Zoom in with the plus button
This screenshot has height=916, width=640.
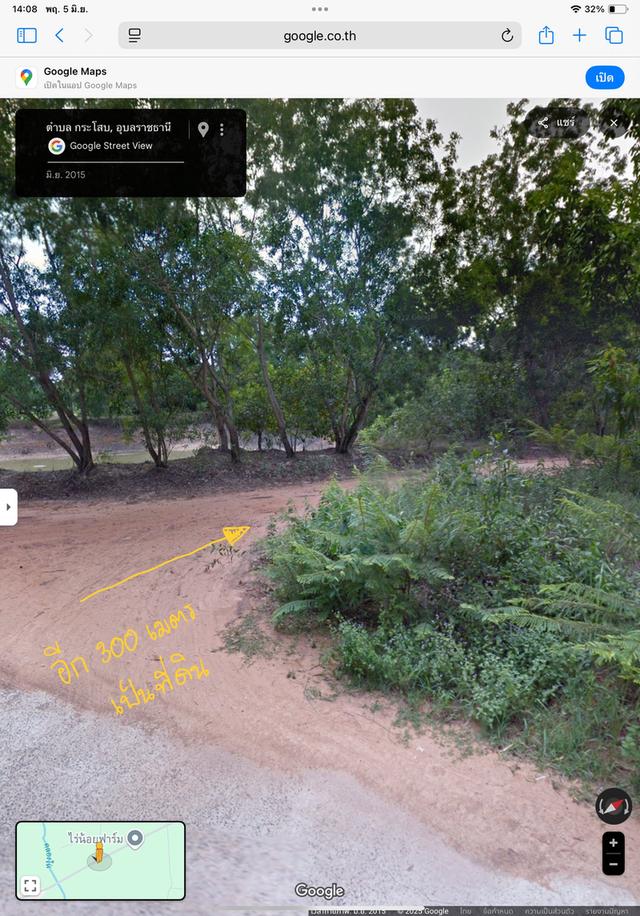click(x=613, y=843)
